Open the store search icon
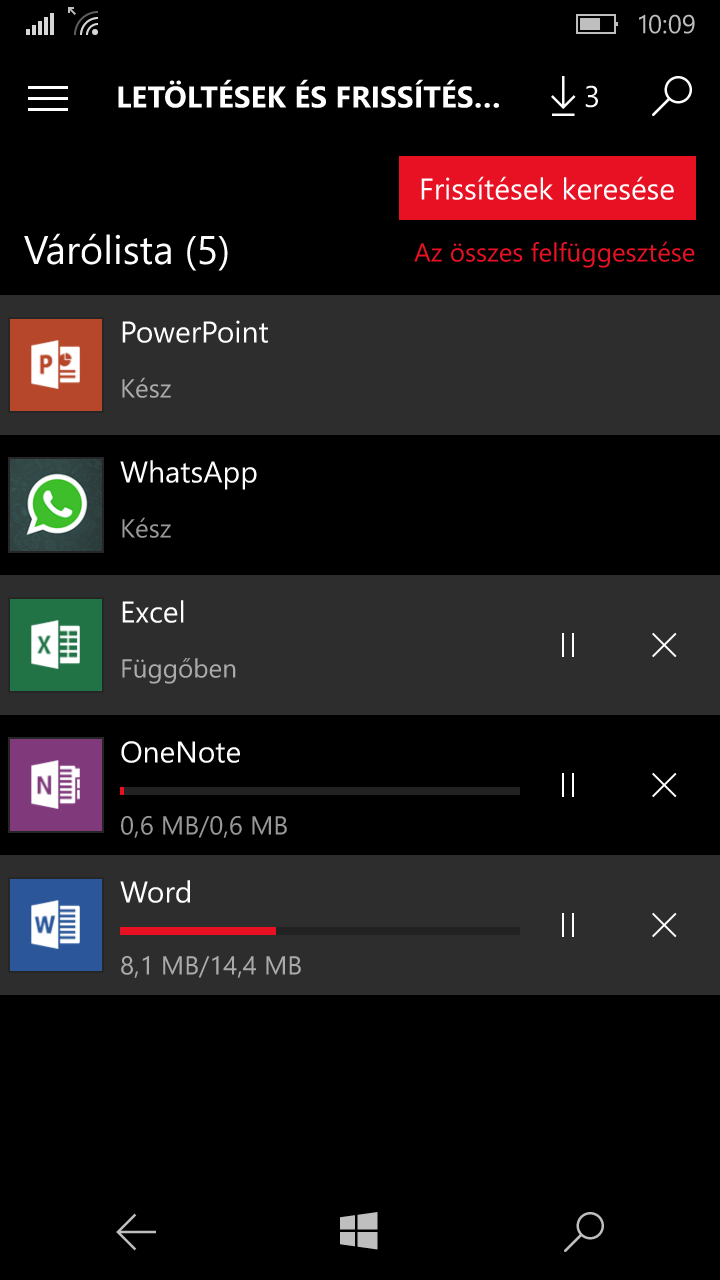Viewport: 720px width, 1280px height. tap(672, 97)
